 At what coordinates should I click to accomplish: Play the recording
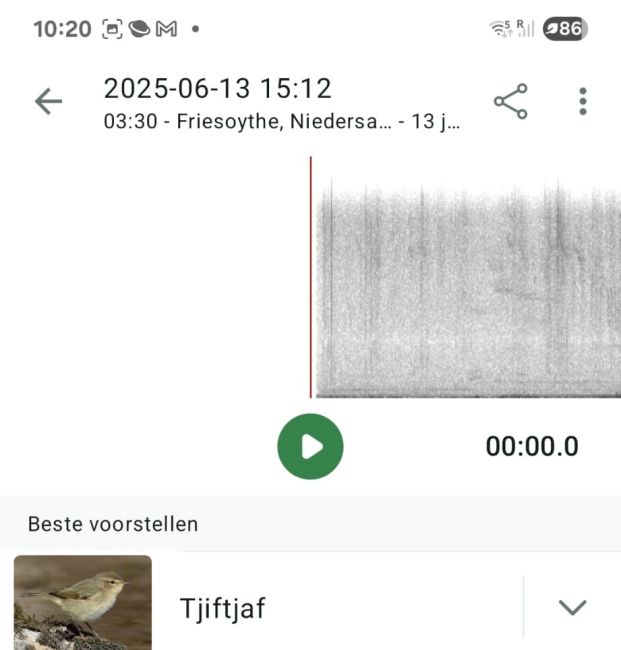310,446
